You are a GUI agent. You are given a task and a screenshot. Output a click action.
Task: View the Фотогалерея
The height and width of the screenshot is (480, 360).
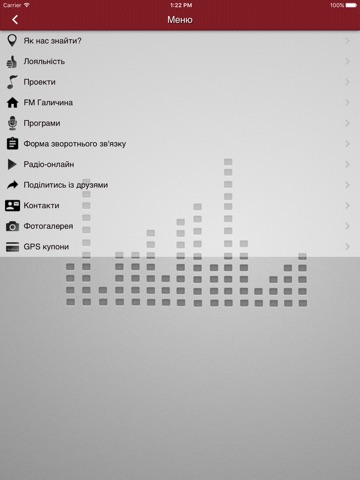pyautogui.click(x=180, y=226)
